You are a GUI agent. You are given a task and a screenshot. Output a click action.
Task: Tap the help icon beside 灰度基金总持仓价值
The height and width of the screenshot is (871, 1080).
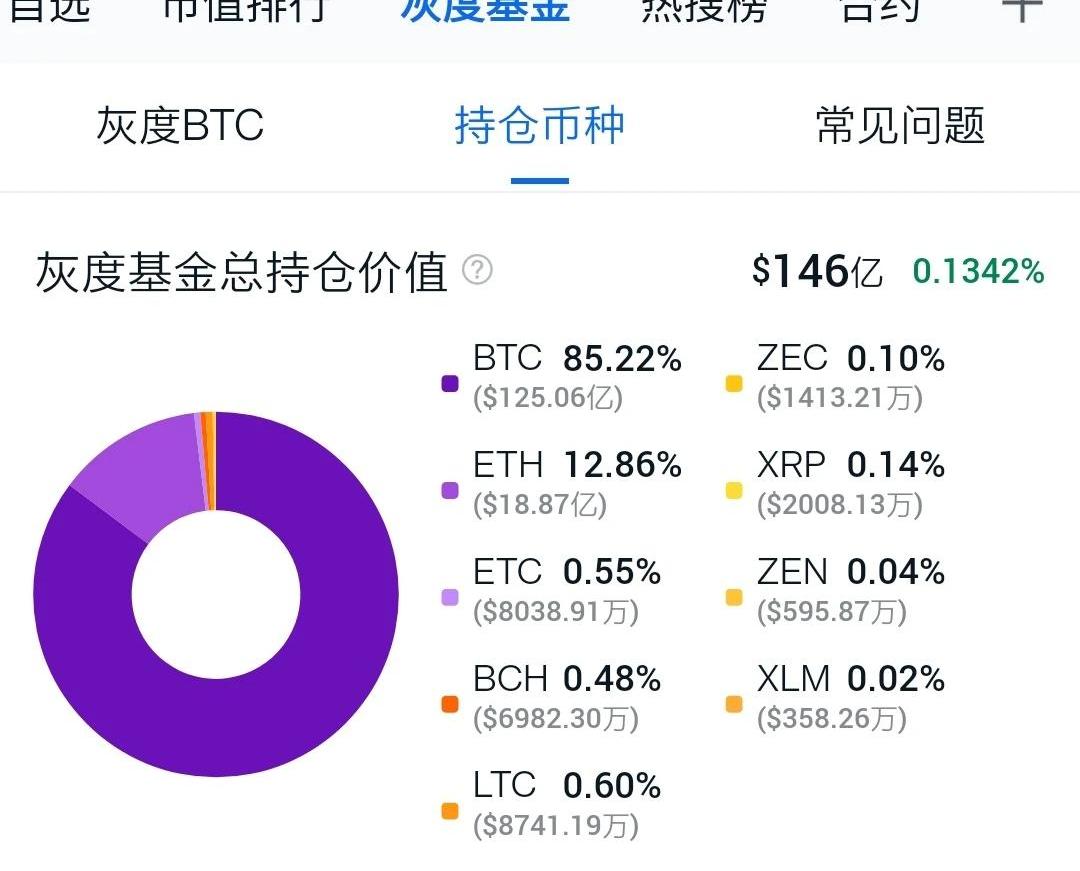[477, 270]
